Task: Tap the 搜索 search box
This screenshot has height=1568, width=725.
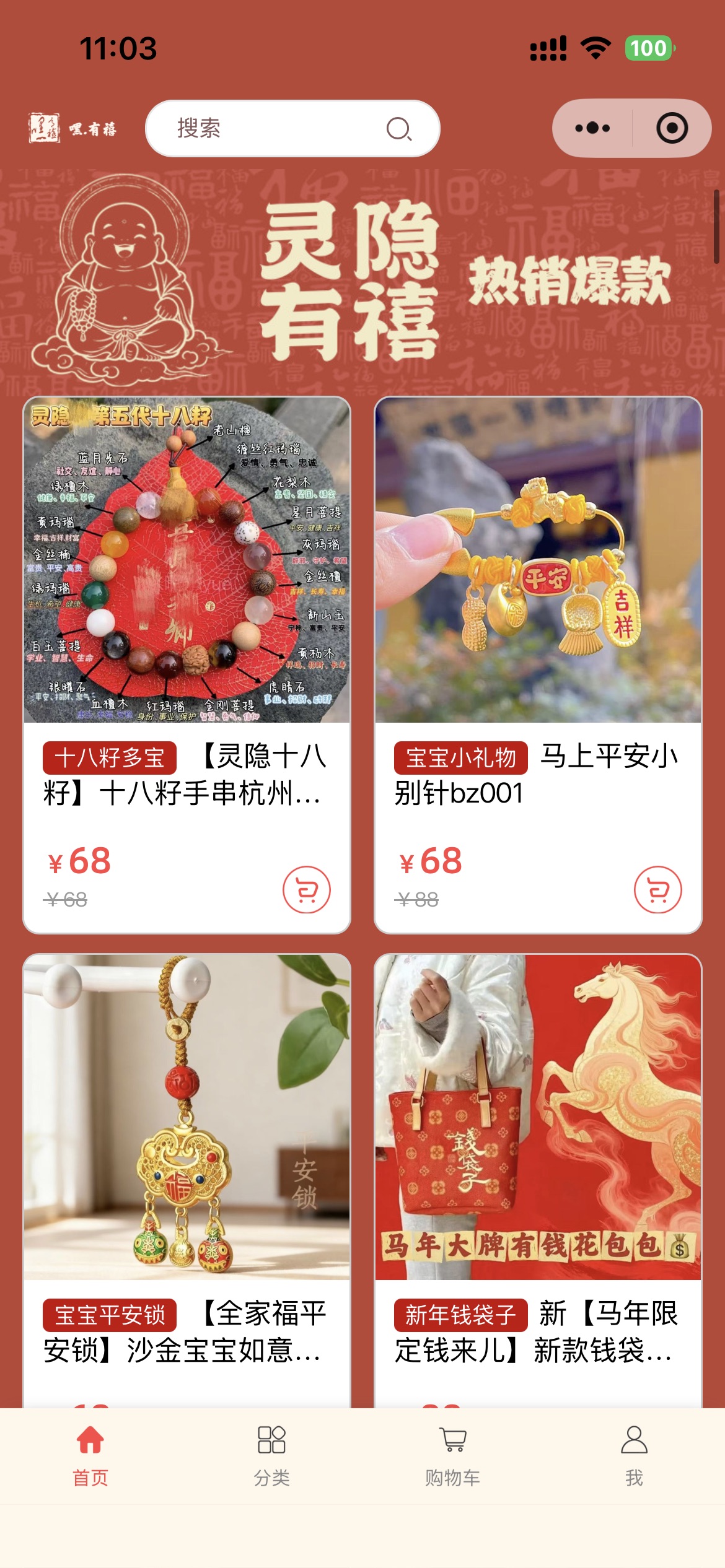Action: (291, 128)
